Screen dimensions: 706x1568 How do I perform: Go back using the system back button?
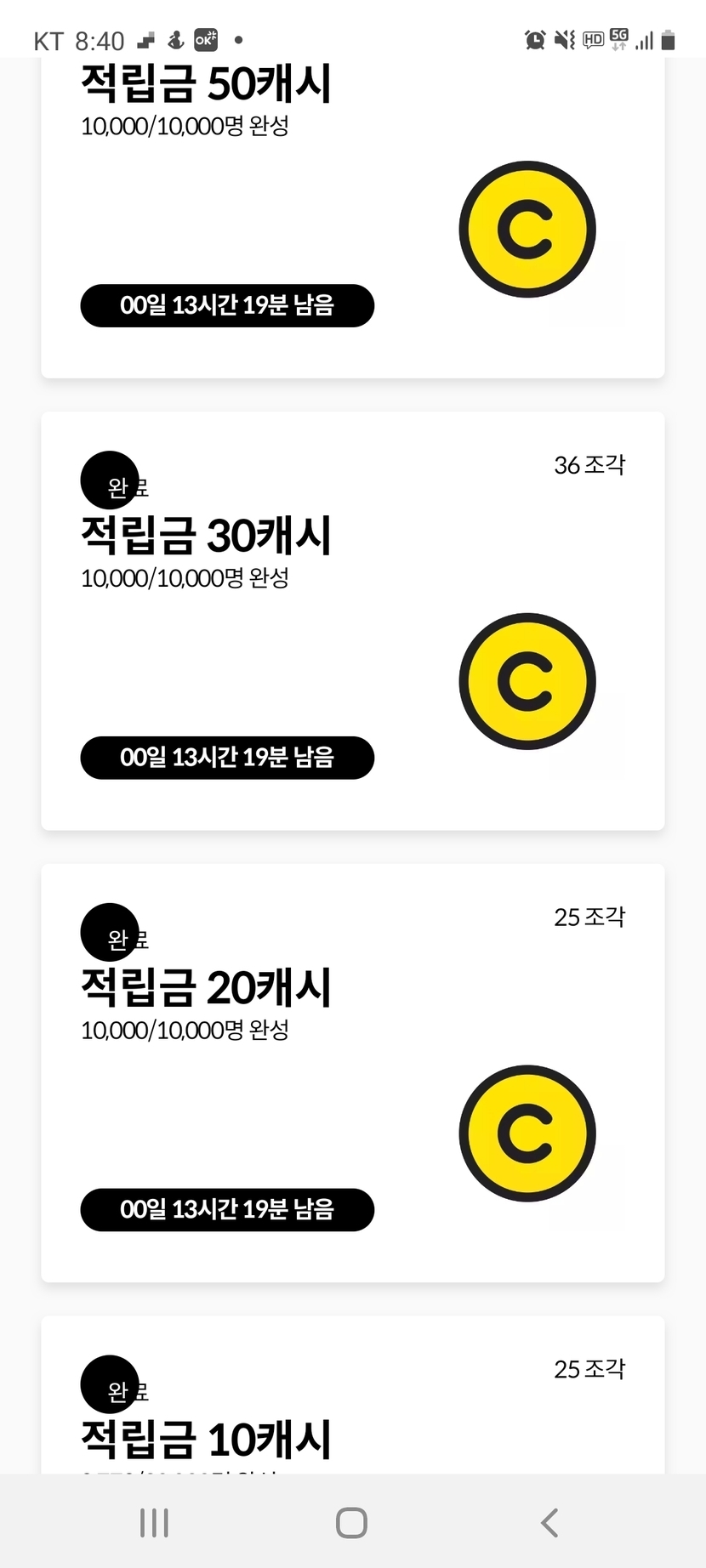coord(549,1522)
